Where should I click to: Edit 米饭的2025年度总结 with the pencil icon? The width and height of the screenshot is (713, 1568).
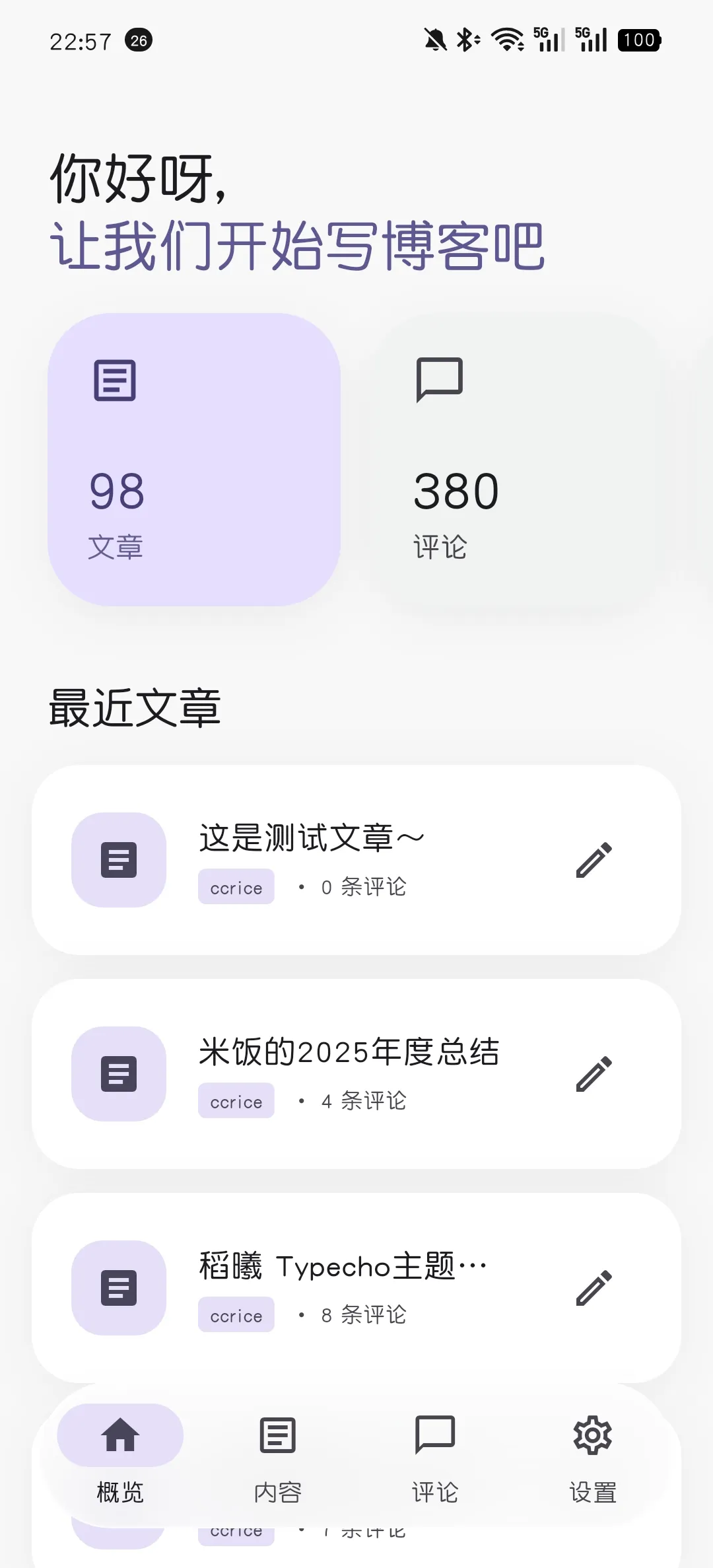click(594, 1074)
